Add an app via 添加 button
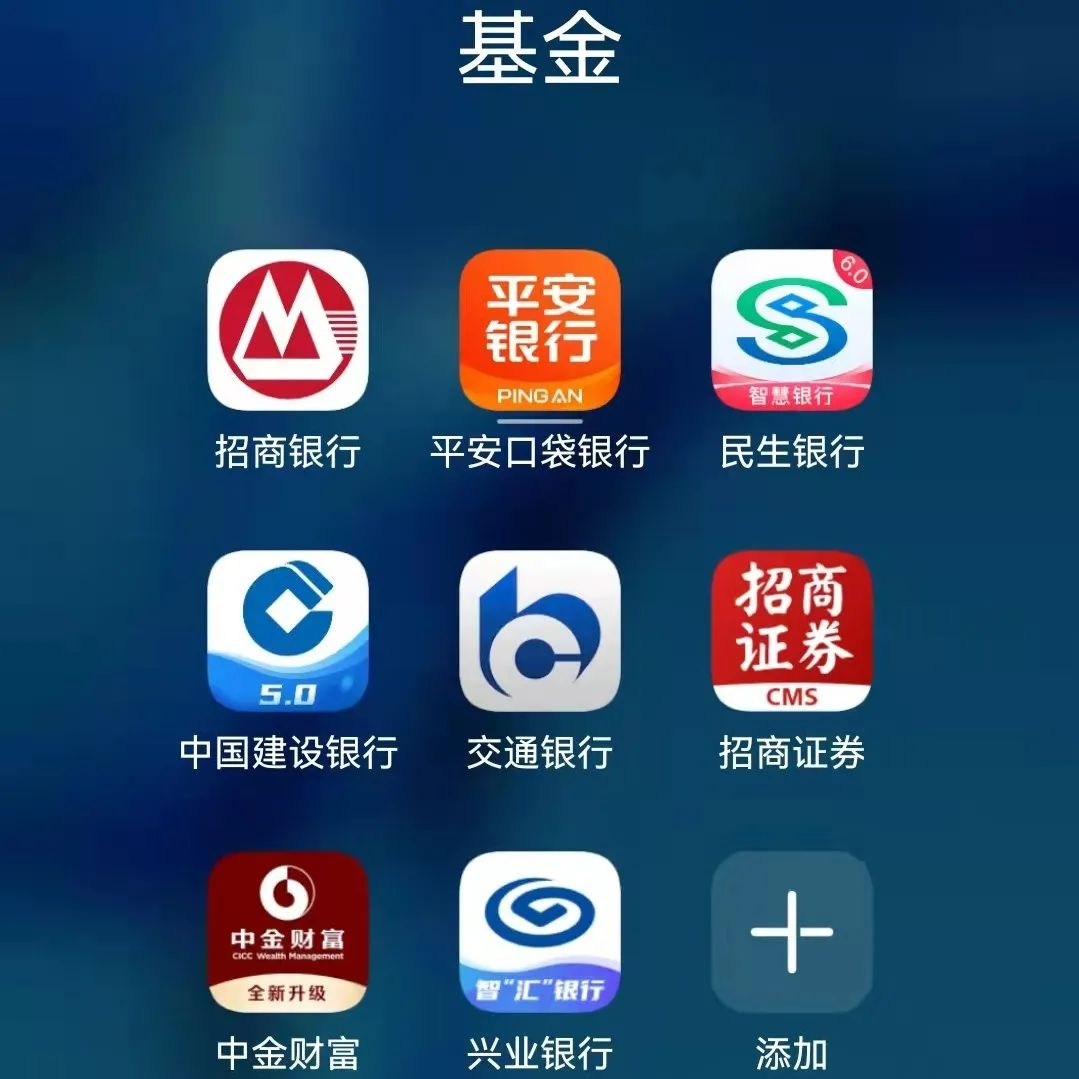The image size is (1079, 1079). coord(791,932)
